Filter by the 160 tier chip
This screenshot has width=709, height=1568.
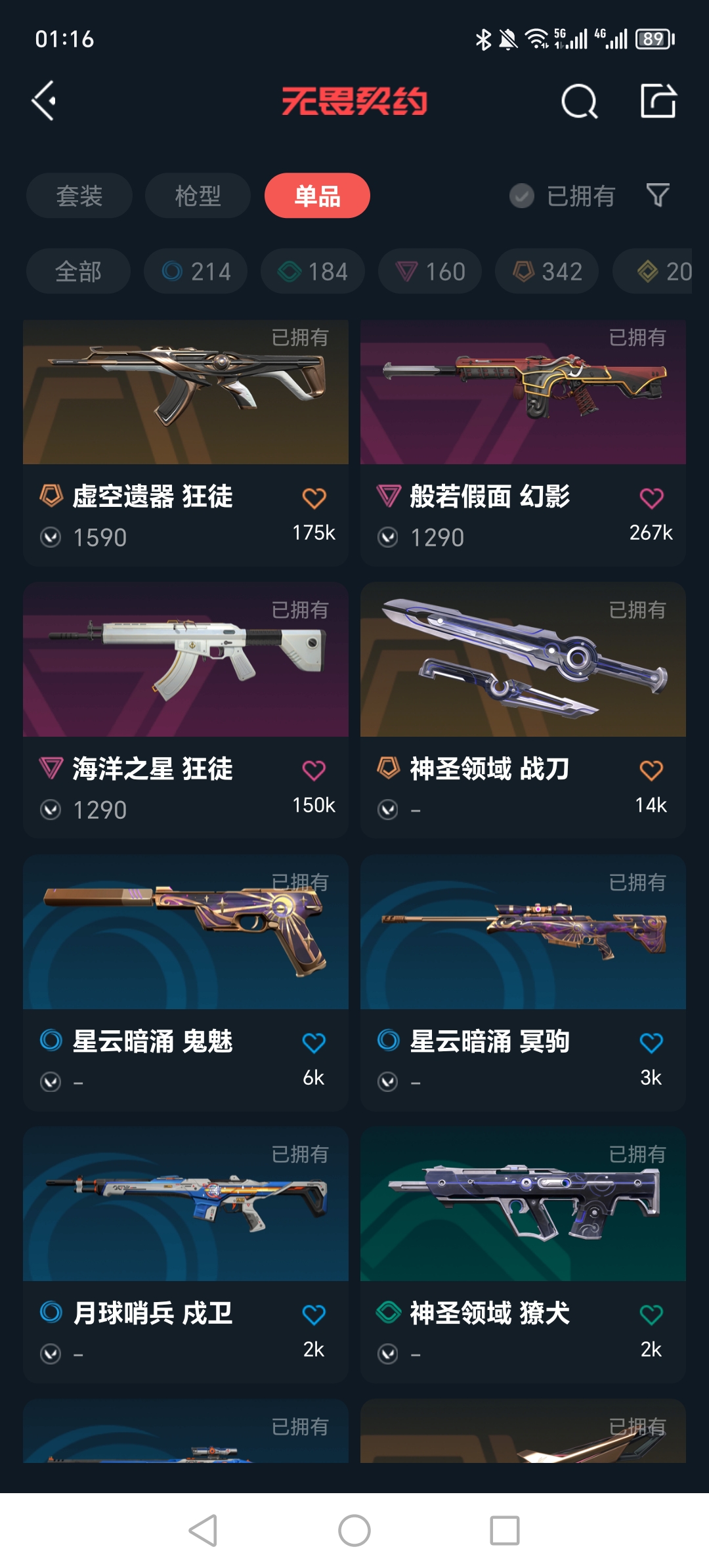429,271
